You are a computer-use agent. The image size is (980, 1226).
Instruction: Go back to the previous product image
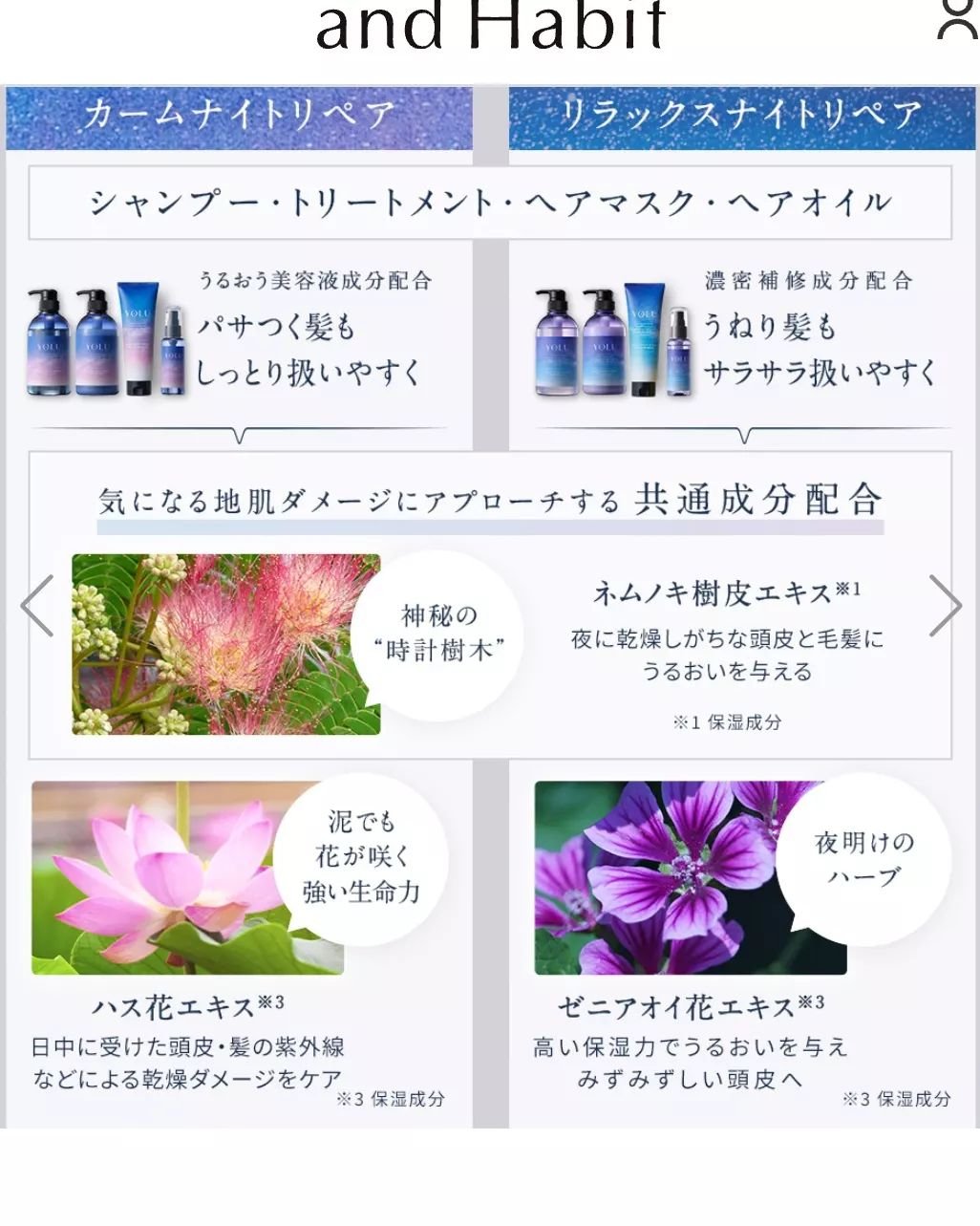(x=36, y=606)
